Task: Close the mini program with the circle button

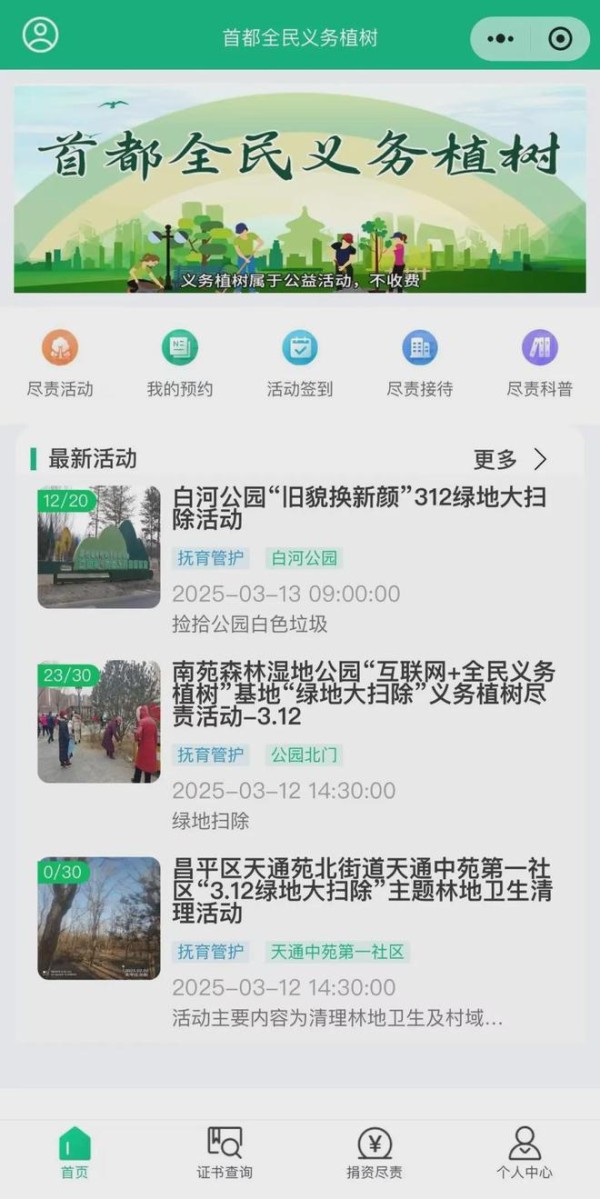Action: click(560, 39)
